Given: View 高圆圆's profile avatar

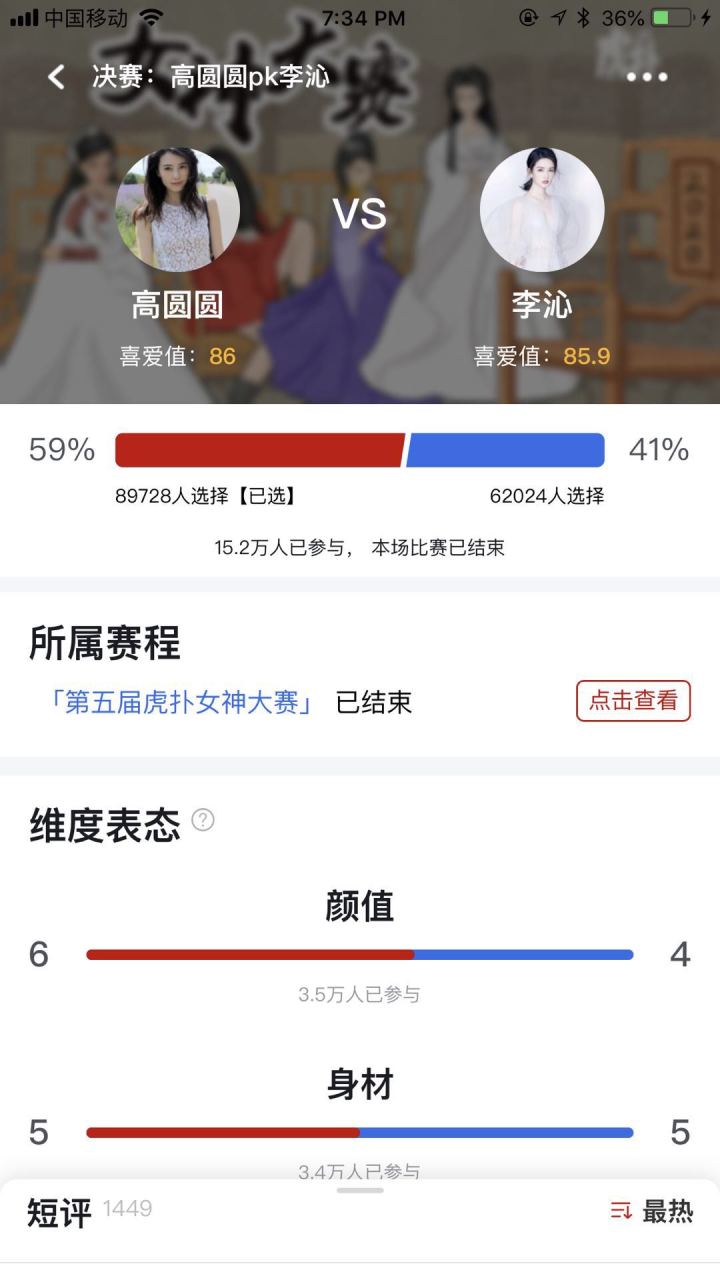Looking at the screenshot, I should click(x=178, y=210).
